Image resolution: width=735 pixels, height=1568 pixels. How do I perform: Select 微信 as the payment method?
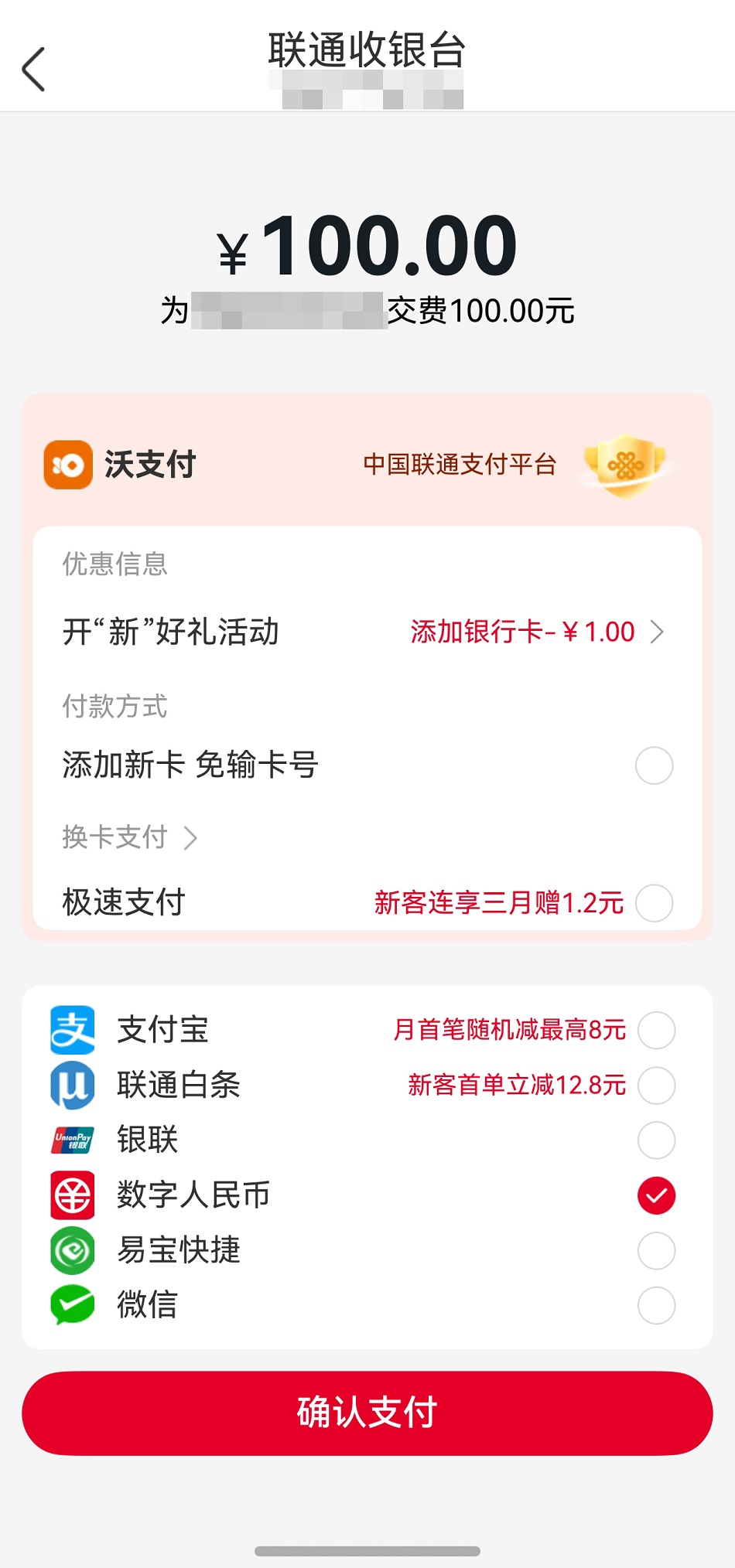[656, 1306]
